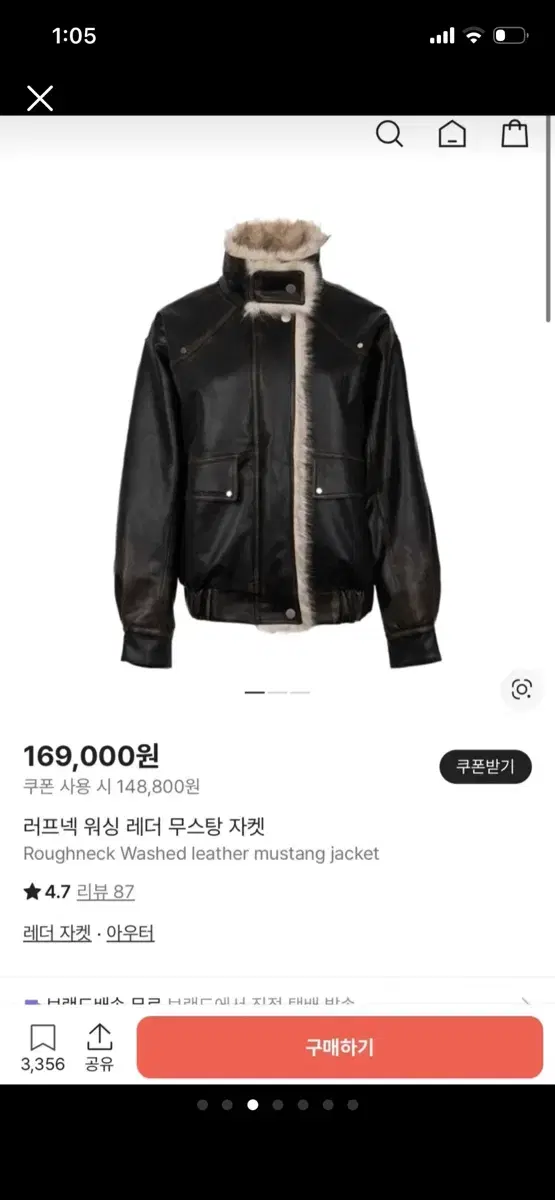Tap 쿠폰받기 to get the coupon
Viewport: 555px width, 1200px height.
(485, 767)
